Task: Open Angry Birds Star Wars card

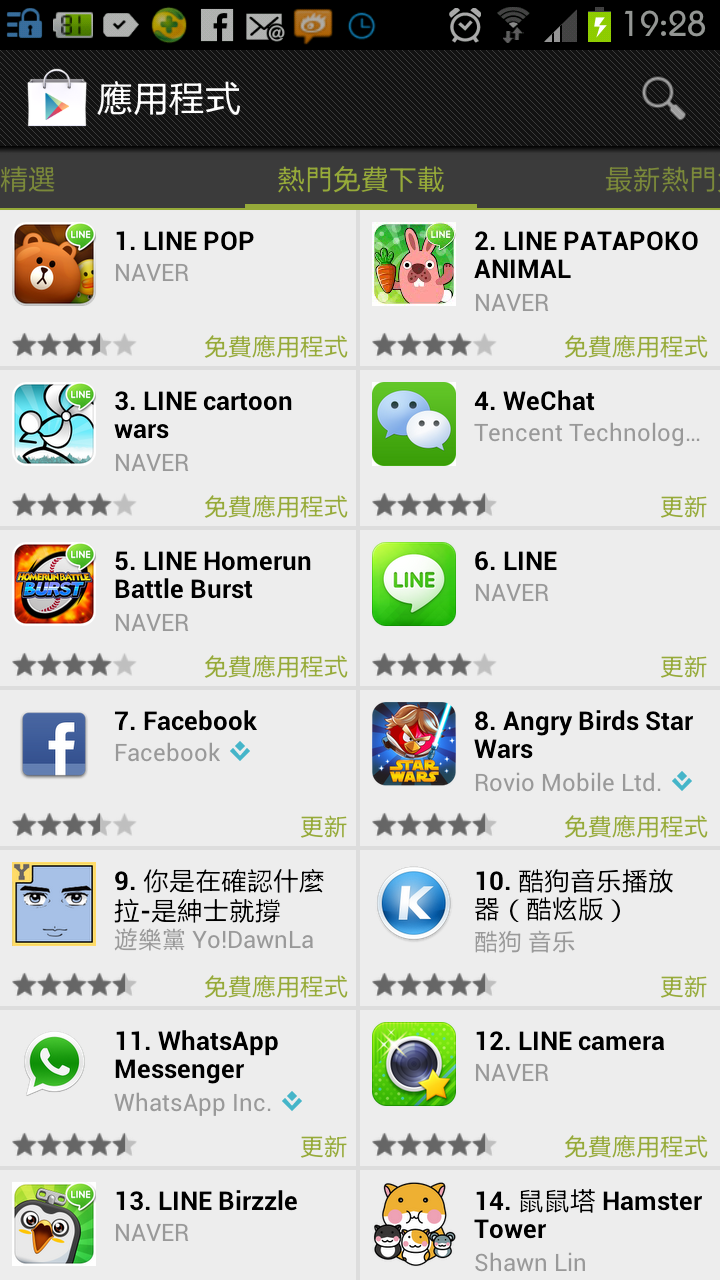Action: (539, 768)
